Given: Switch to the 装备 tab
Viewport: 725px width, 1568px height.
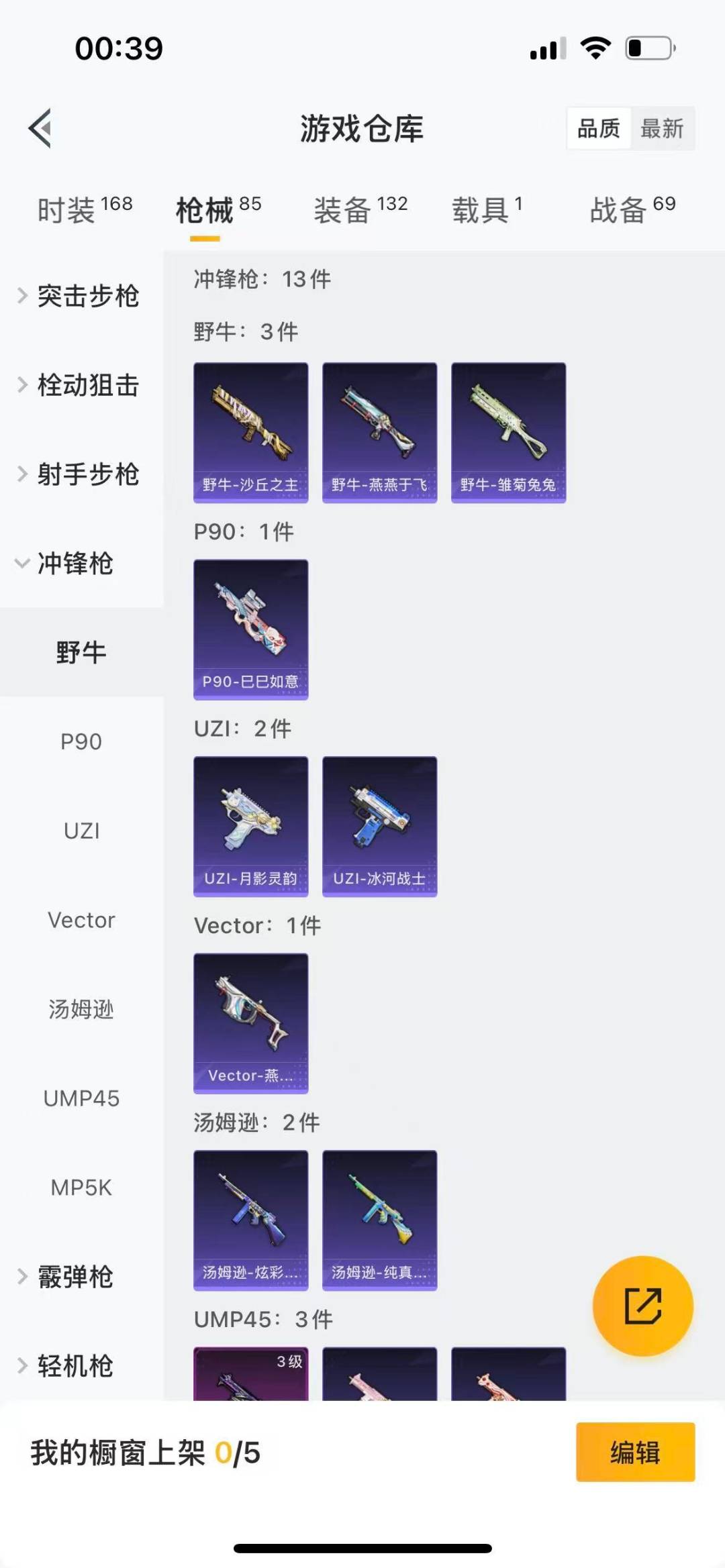Looking at the screenshot, I should [x=360, y=211].
